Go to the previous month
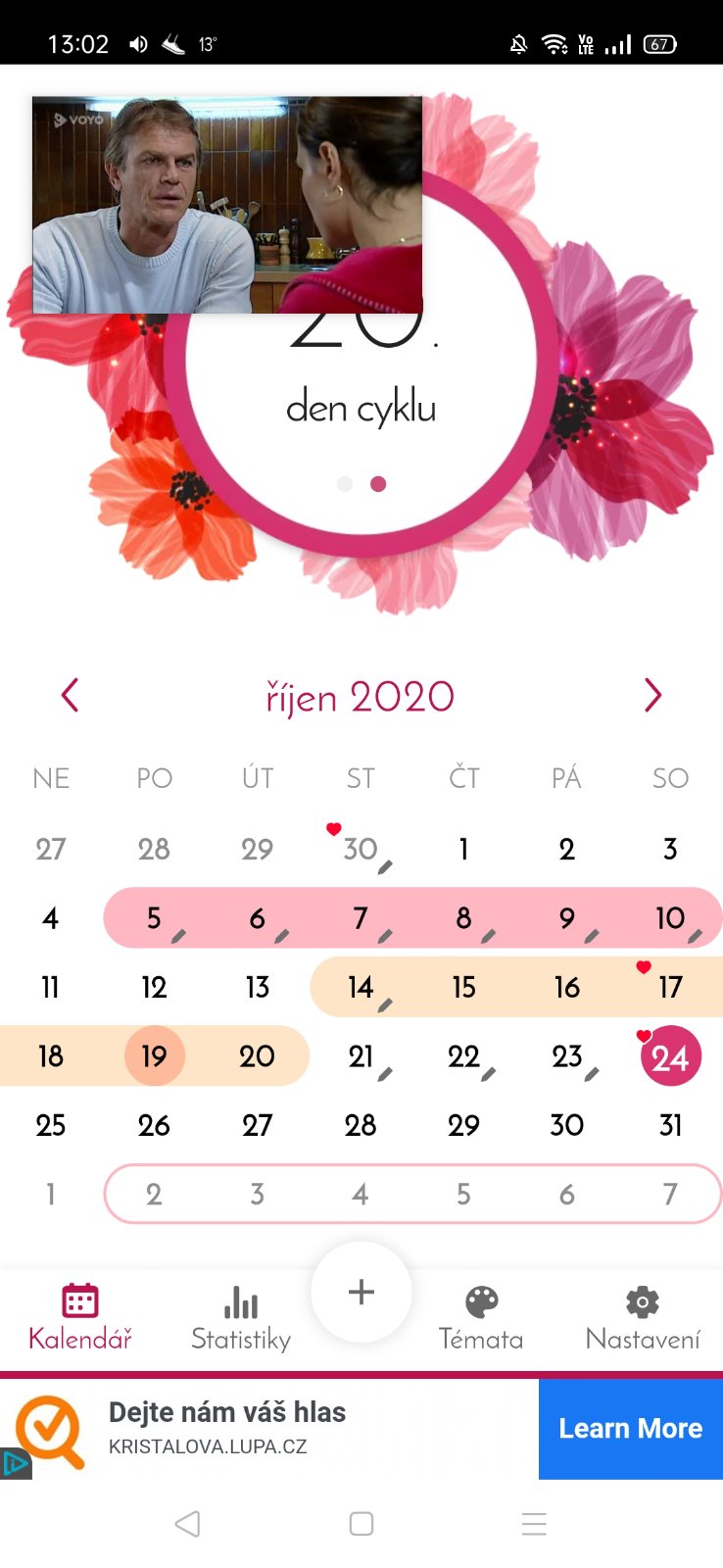The width and height of the screenshot is (723, 1568). (x=70, y=696)
